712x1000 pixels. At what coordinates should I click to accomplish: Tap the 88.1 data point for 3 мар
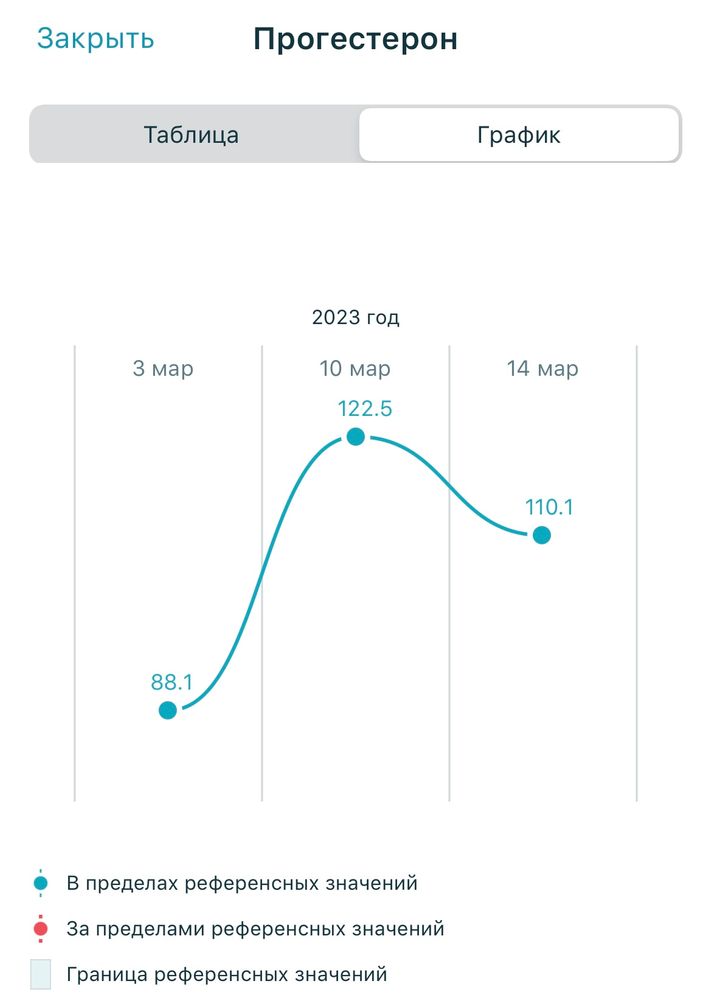(x=168, y=710)
